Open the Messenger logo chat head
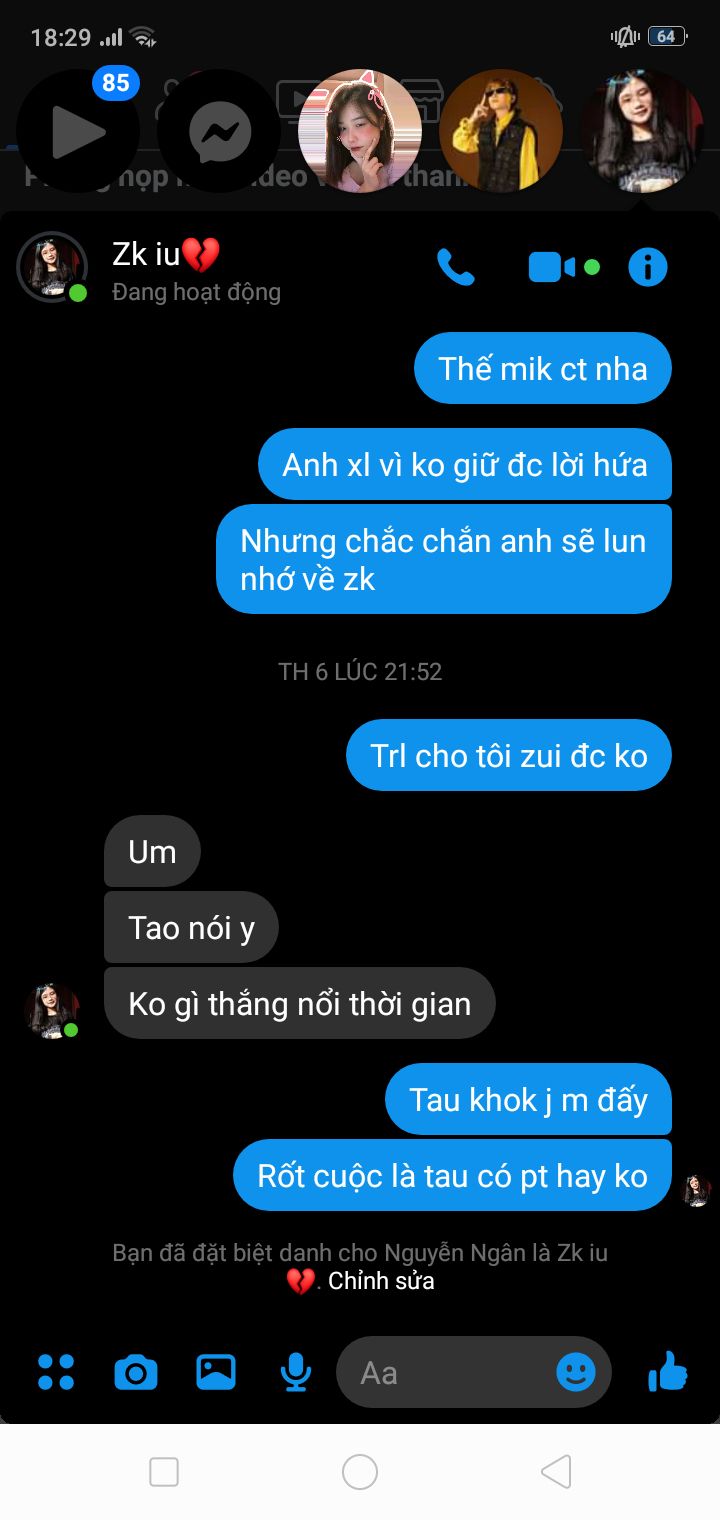 tap(219, 131)
